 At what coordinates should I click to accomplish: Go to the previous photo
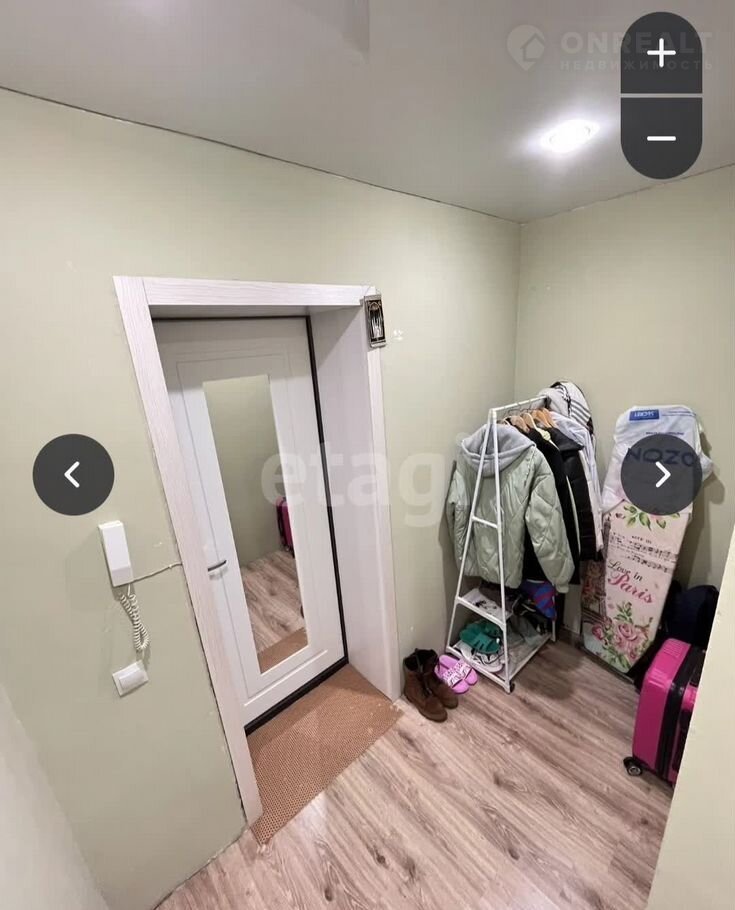[73, 475]
